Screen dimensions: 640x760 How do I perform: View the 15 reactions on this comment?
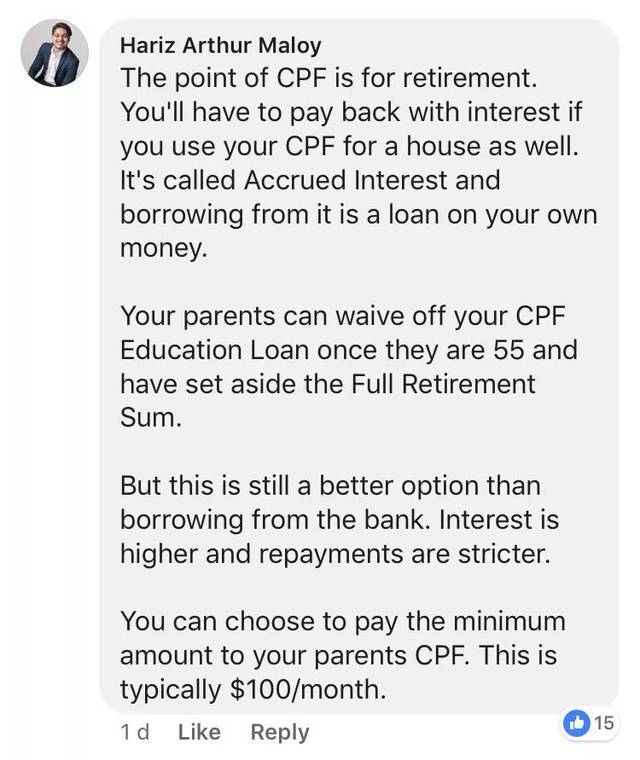pos(589,722)
